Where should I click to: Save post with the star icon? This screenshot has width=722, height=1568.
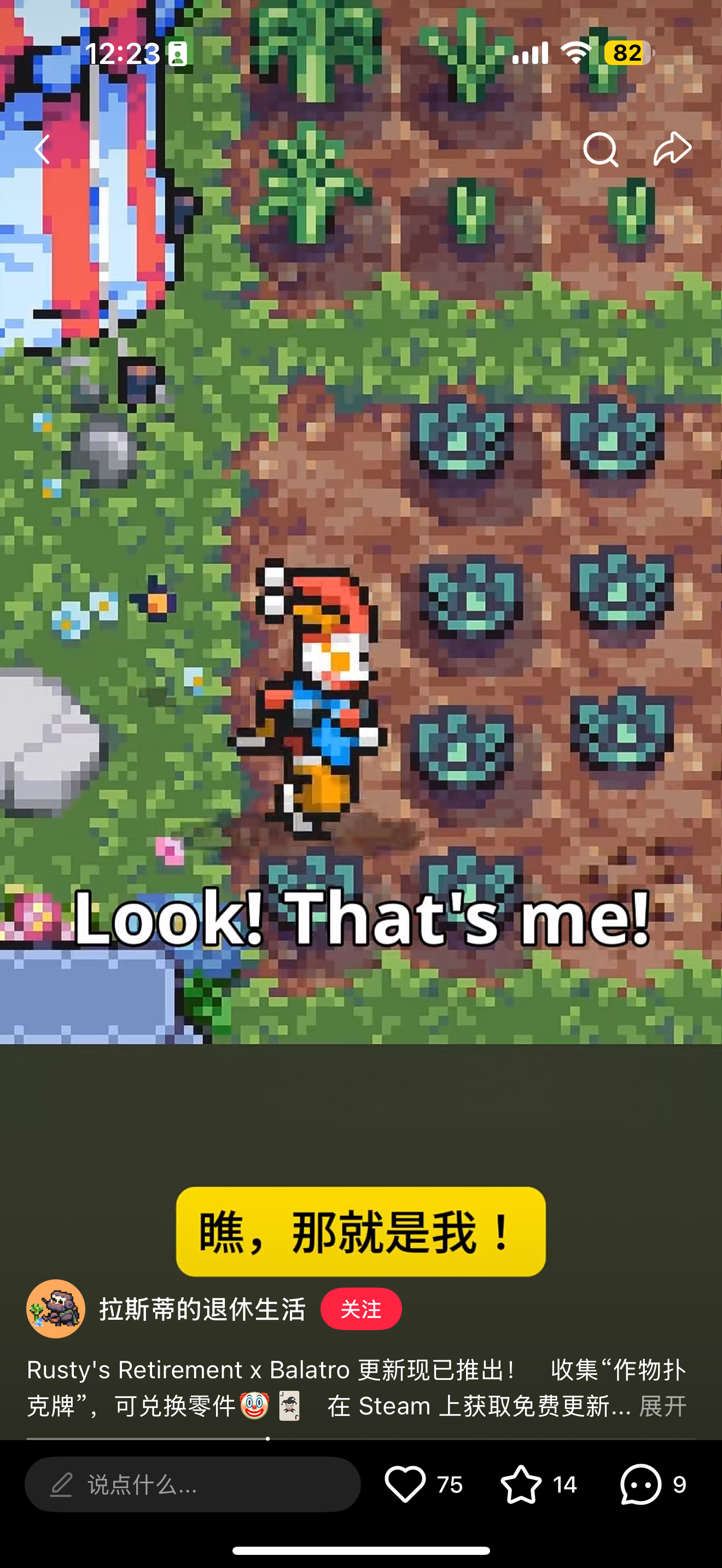521,1484
